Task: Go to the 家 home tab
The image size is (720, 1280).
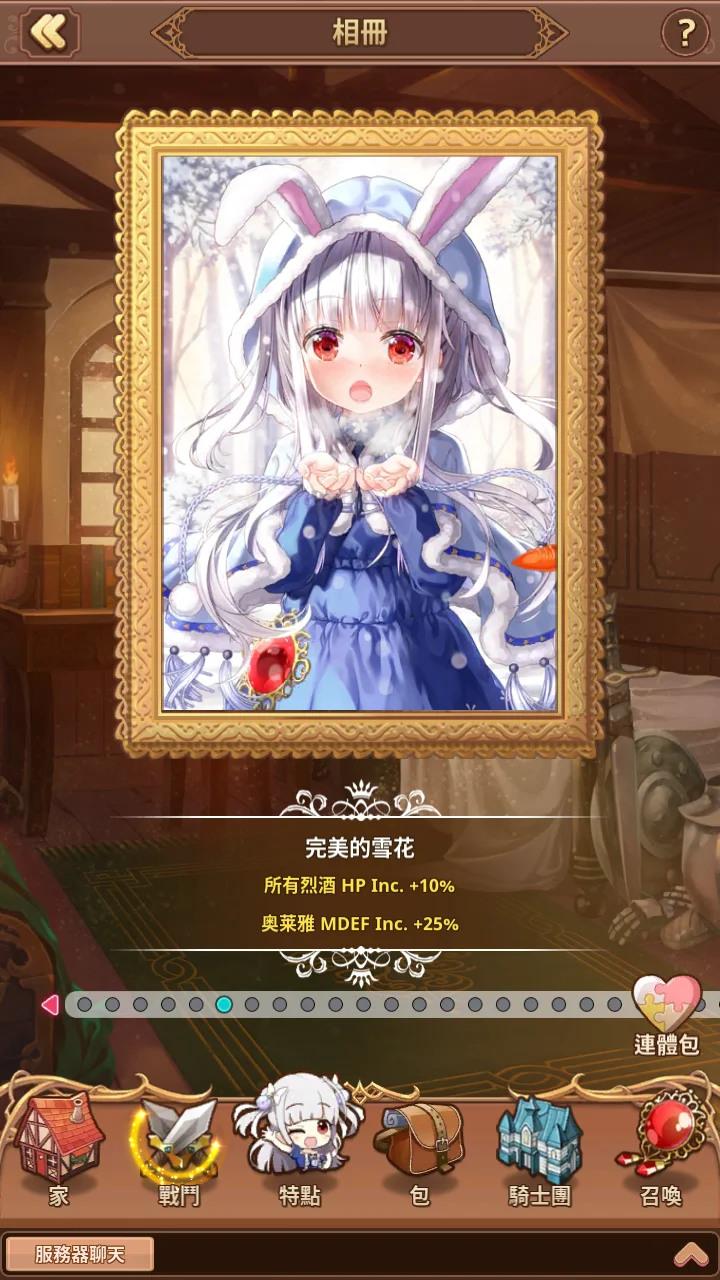Action: [58, 1150]
